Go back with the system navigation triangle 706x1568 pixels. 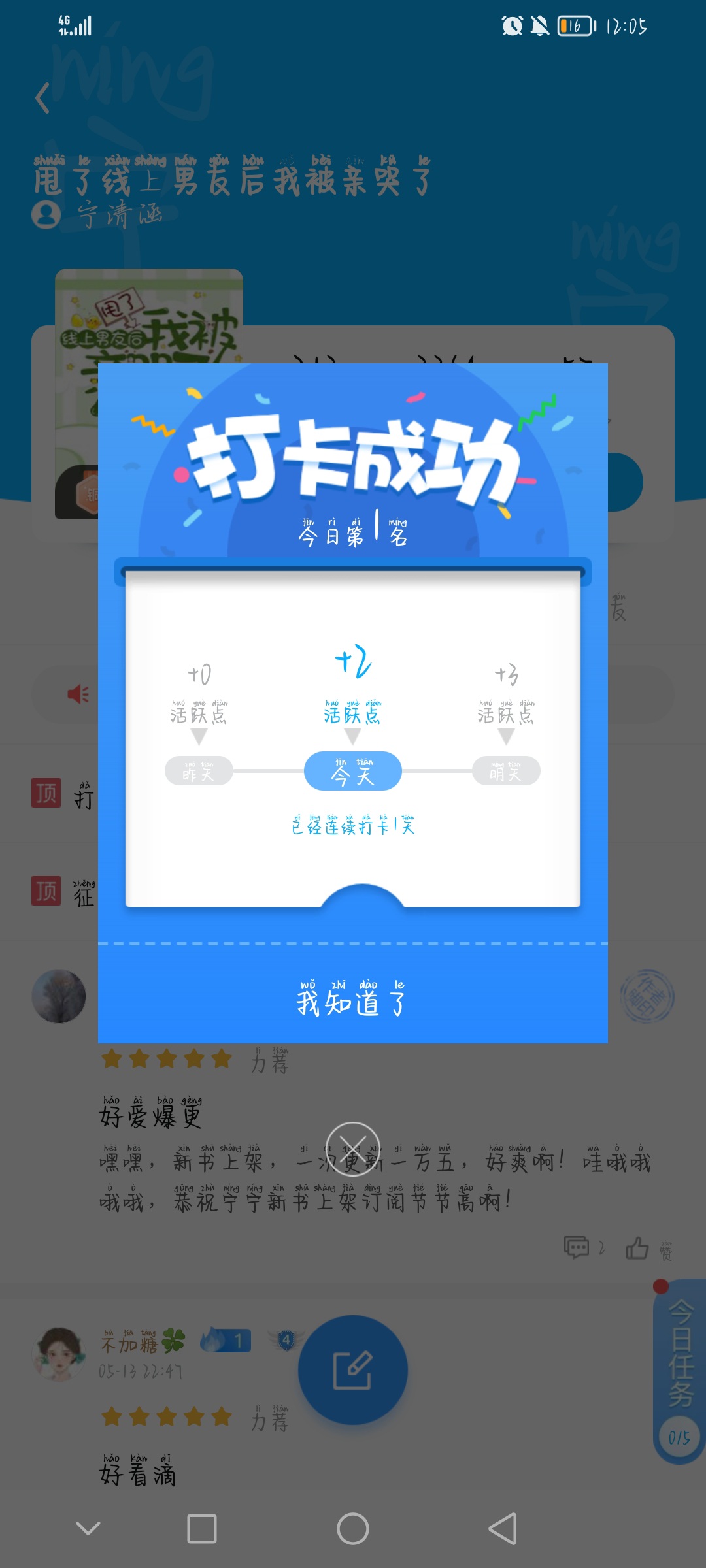503,1529
